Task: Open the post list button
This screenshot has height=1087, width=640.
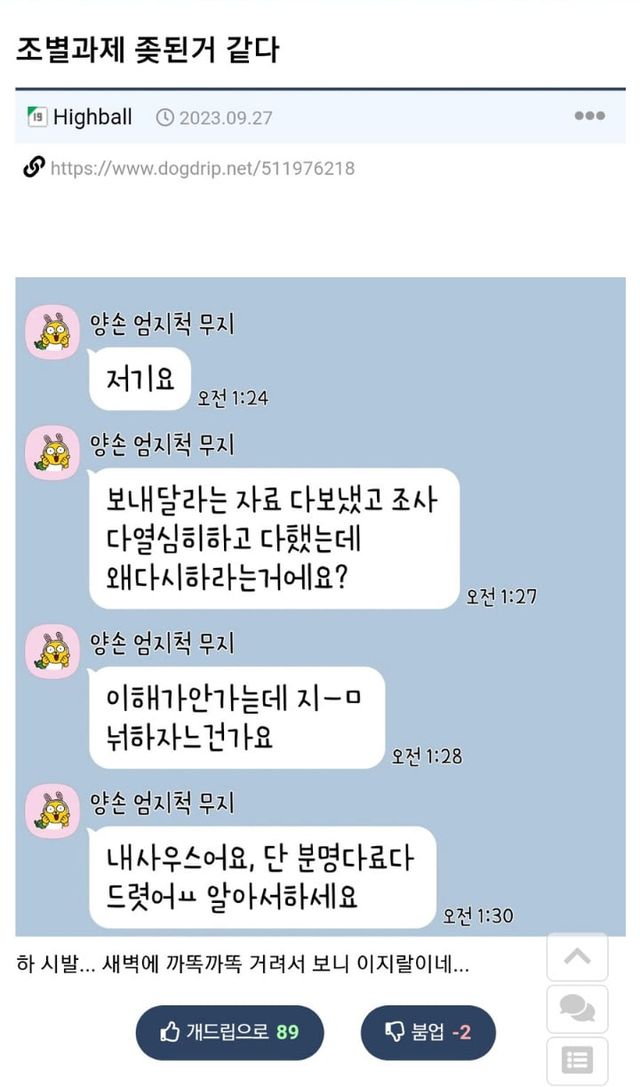Action: [x=577, y=1060]
